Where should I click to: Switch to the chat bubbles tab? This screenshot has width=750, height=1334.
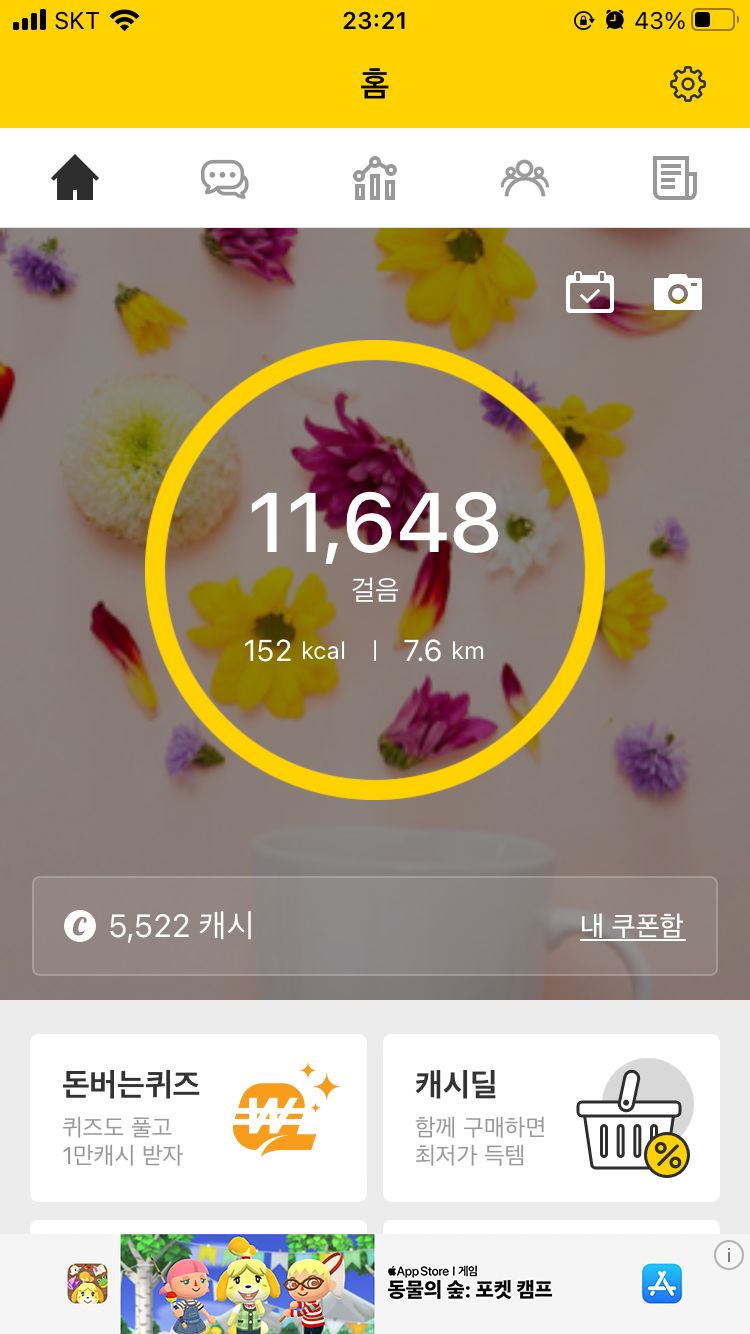click(x=225, y=179)
